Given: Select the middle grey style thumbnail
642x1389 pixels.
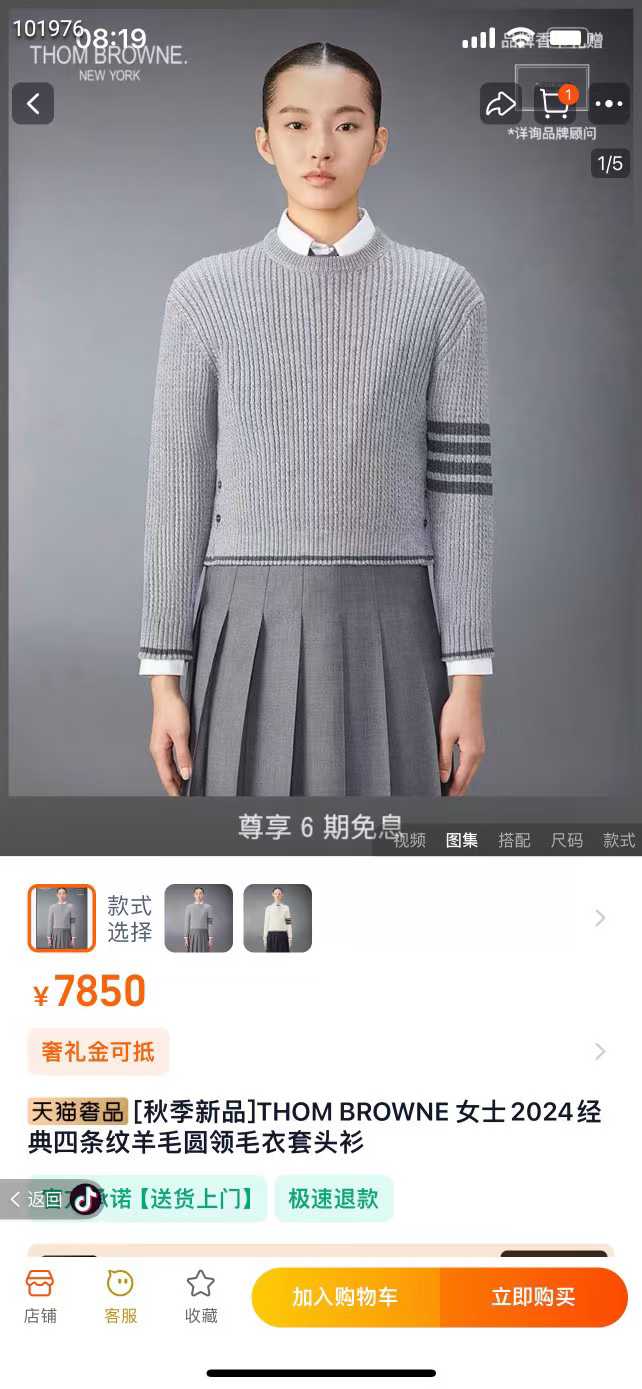Looking at the screenshot, I should pyautogui.click(x=198, y=918).
